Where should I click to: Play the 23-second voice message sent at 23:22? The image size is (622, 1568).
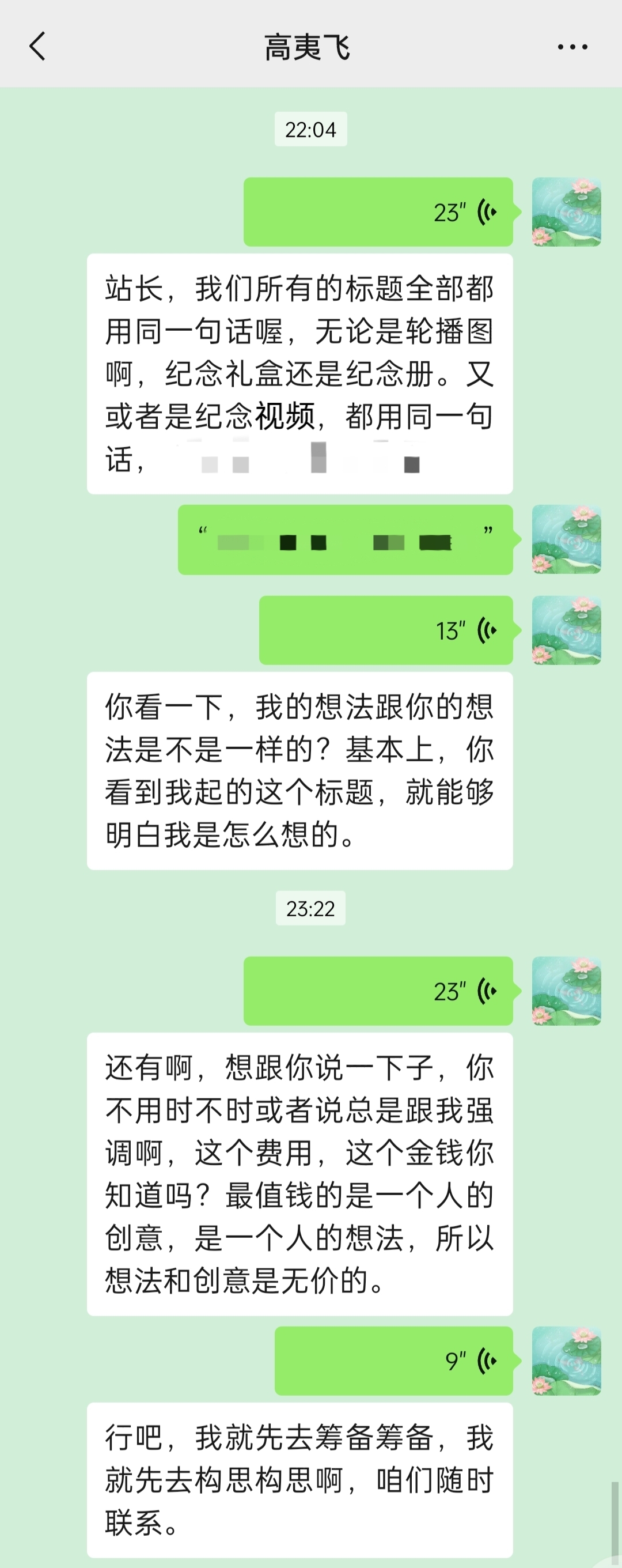click(x=378, y=991)
